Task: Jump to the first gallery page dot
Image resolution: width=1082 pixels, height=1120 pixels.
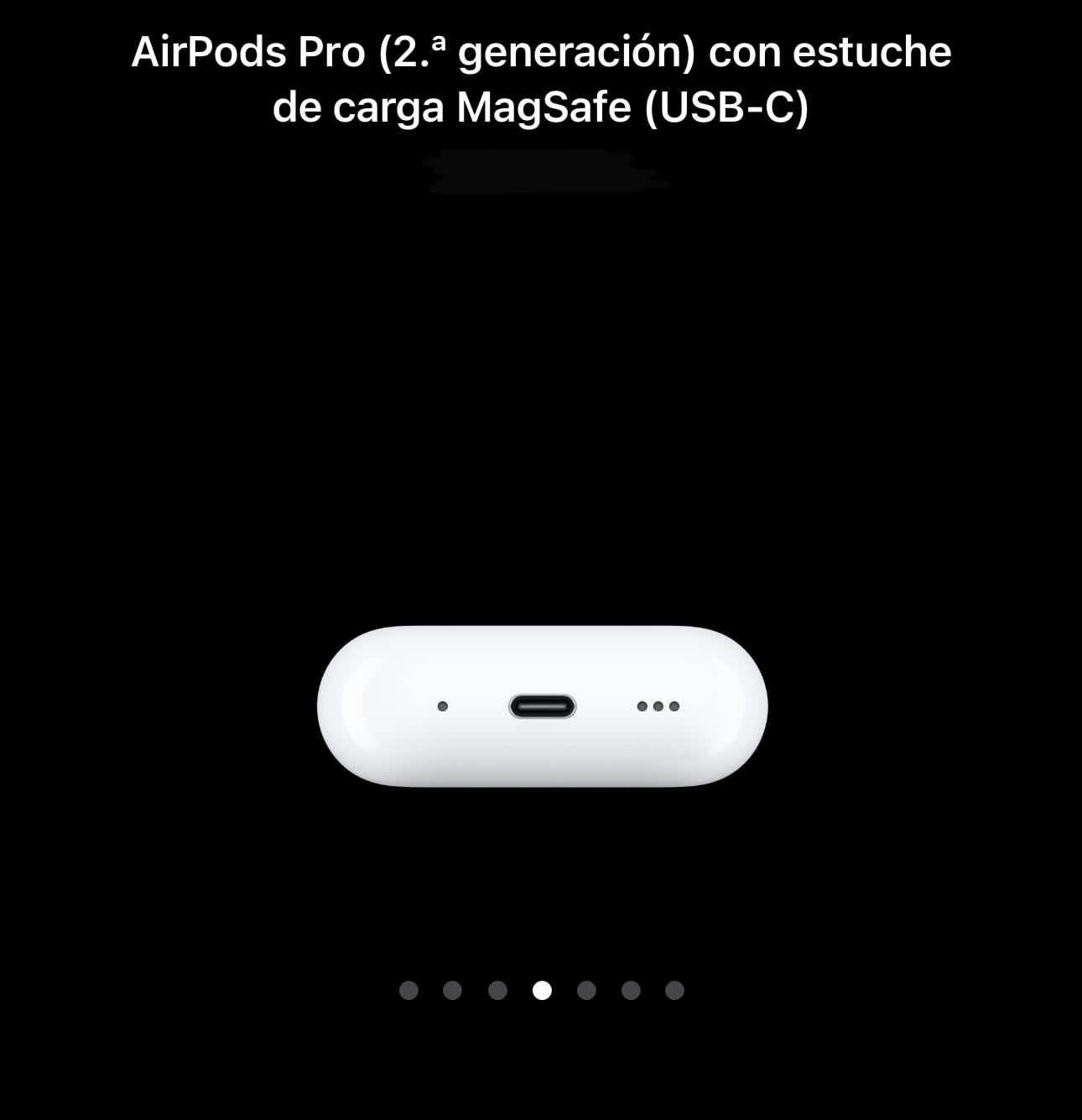Action: (x=408, y=991)
